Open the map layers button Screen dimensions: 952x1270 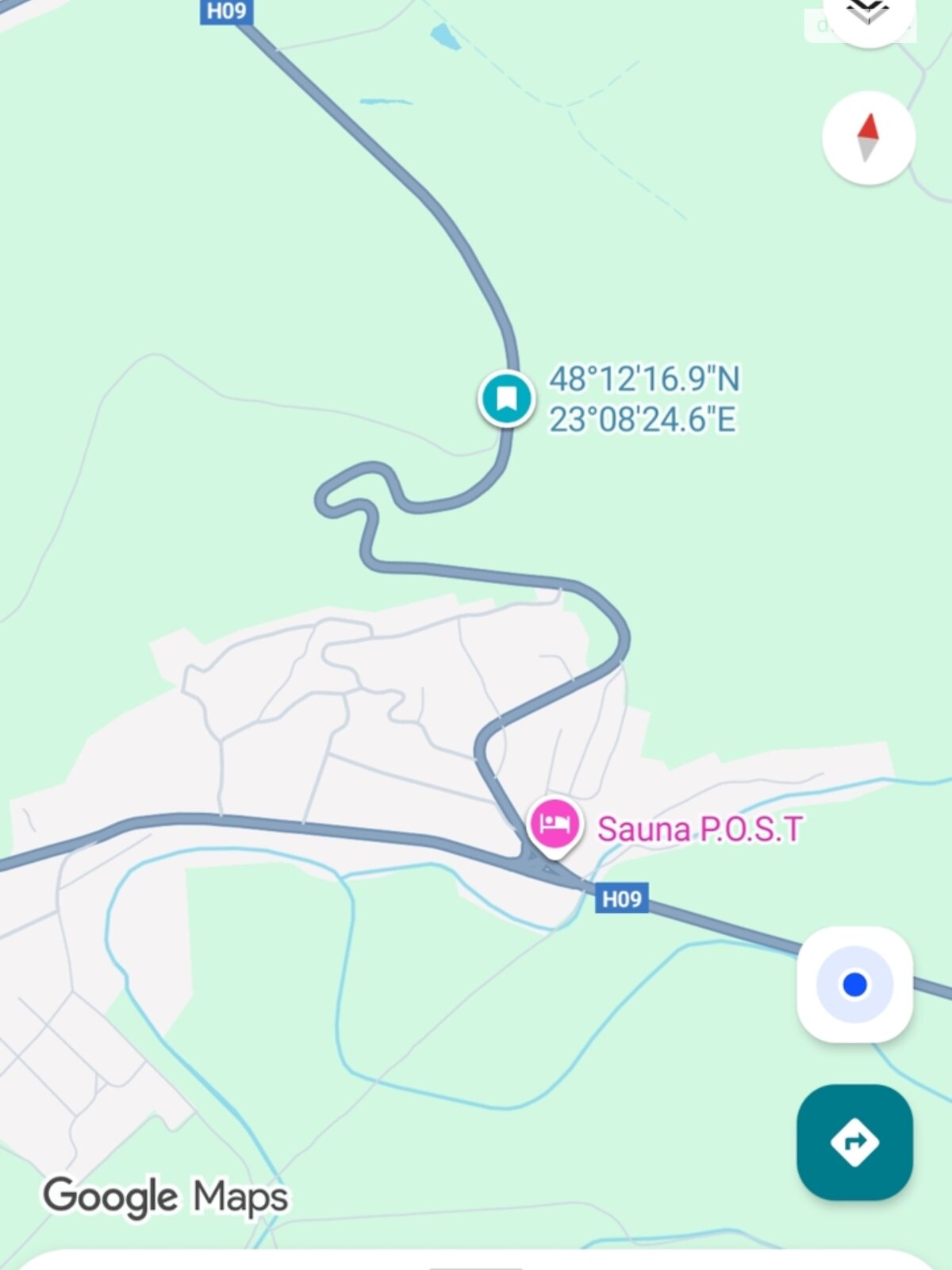[868, 16]
